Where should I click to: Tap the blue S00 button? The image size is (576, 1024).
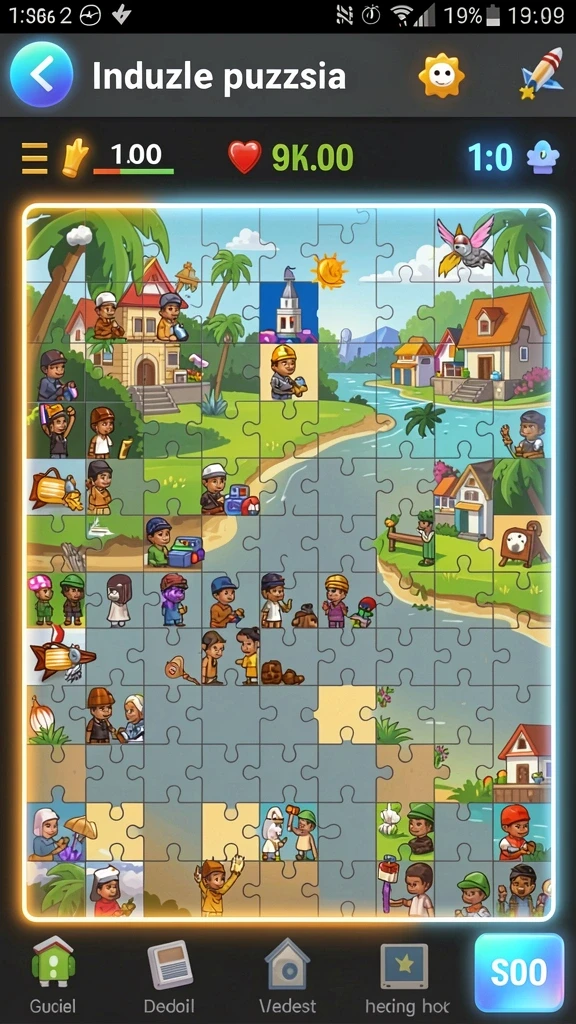coord(519,972)
